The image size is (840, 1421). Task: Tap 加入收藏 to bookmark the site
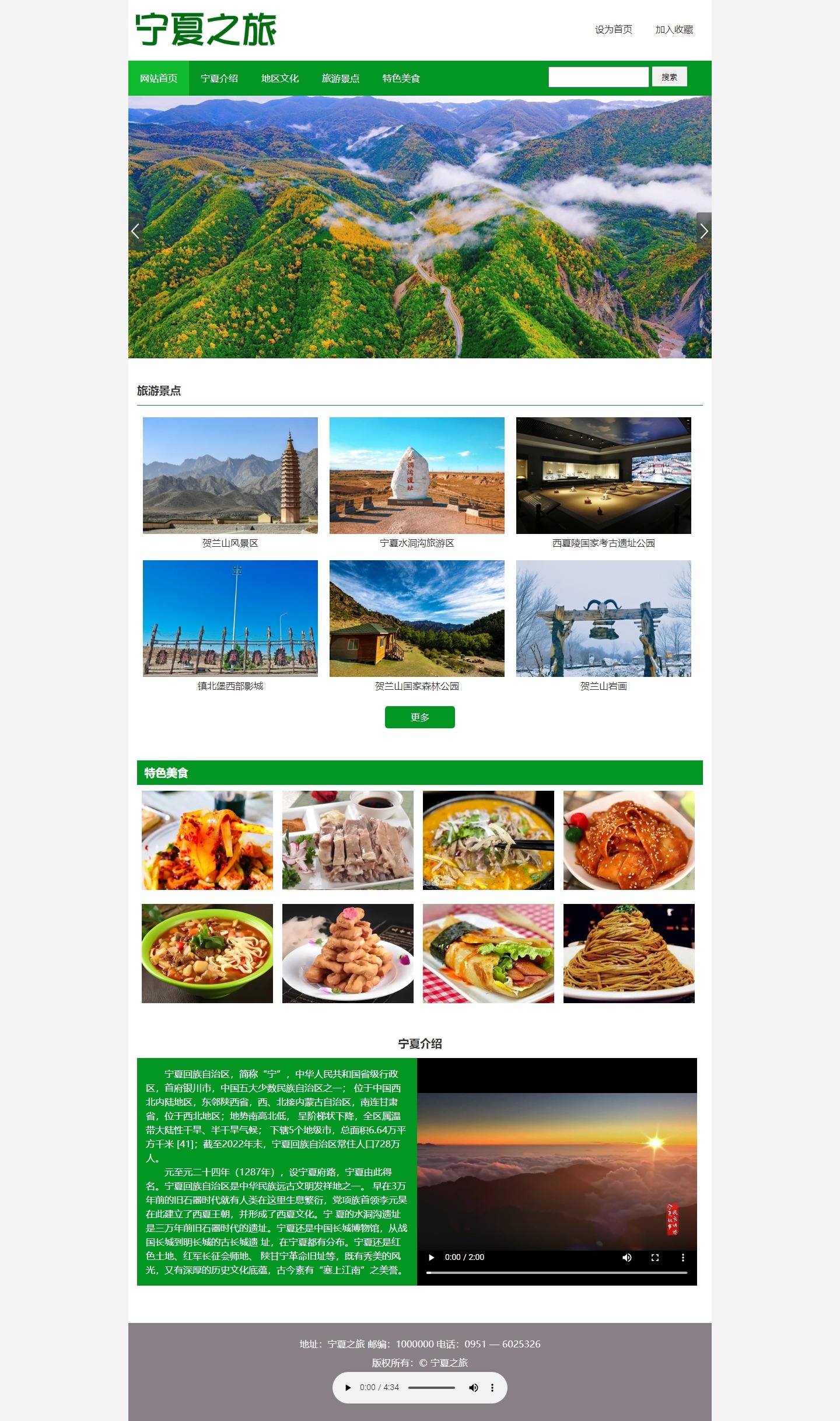(x=674, y=30)
